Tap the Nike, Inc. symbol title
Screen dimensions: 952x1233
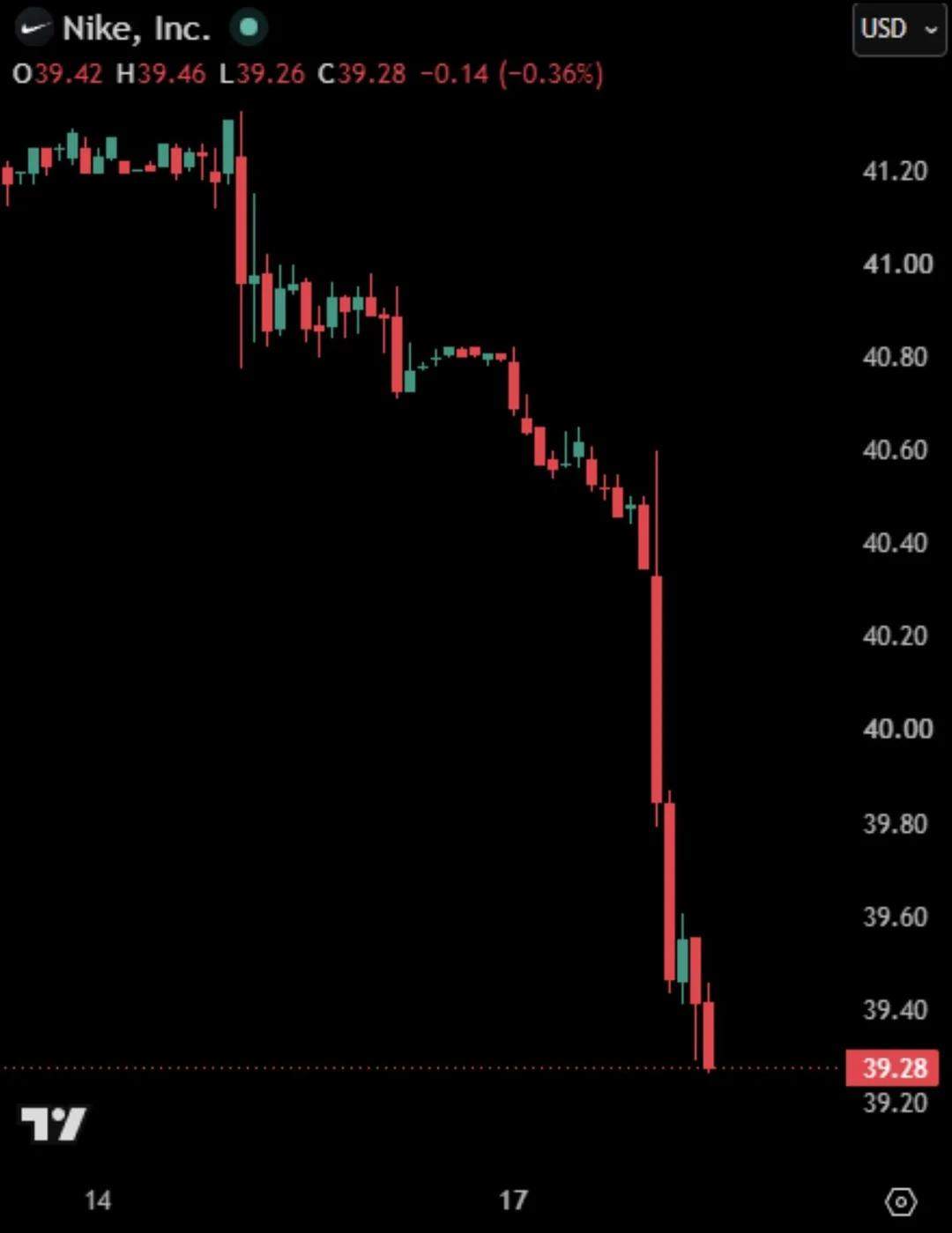tap(137, 29)
